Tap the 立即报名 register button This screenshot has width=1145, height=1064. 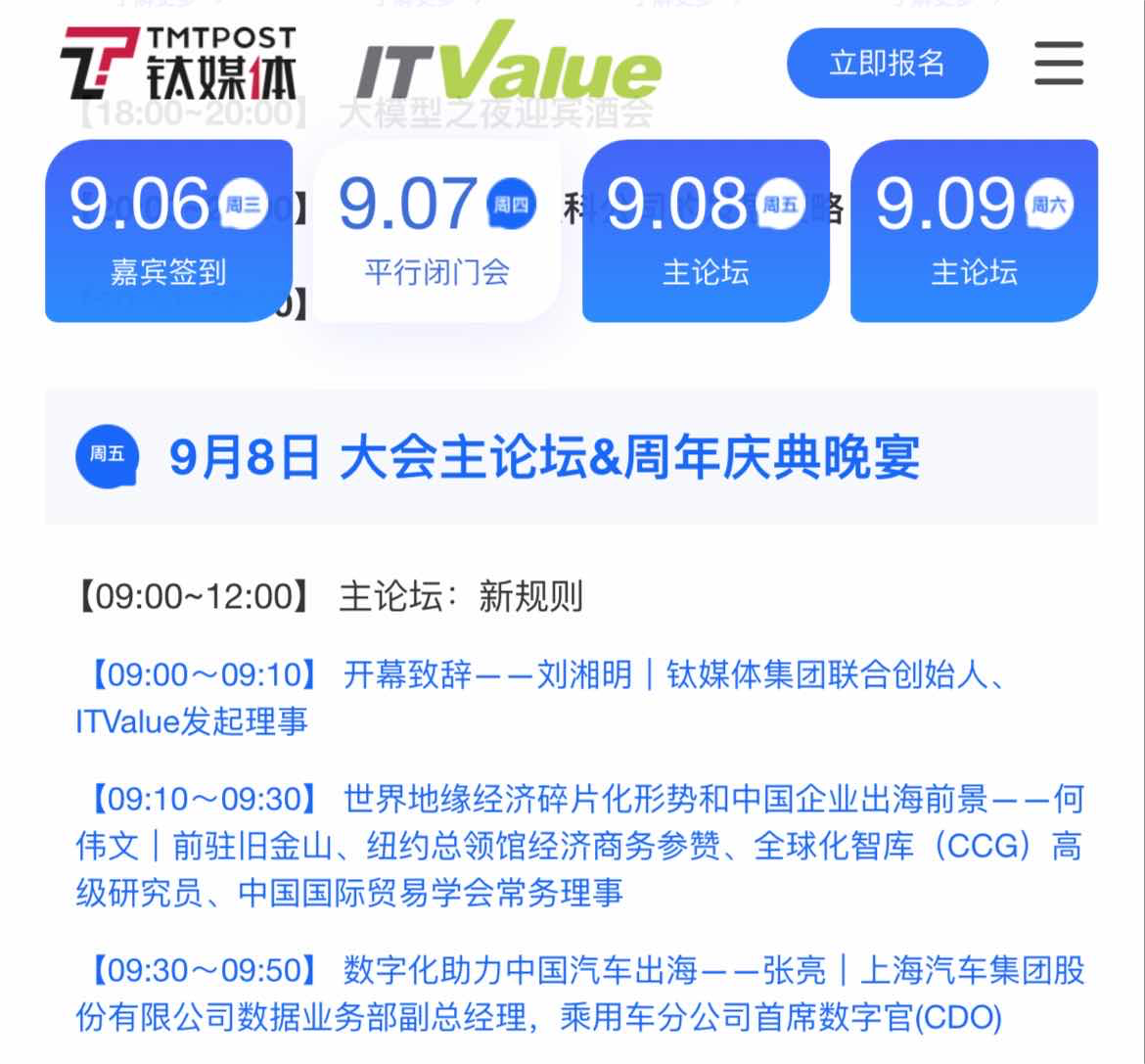[x=887, y=64]
